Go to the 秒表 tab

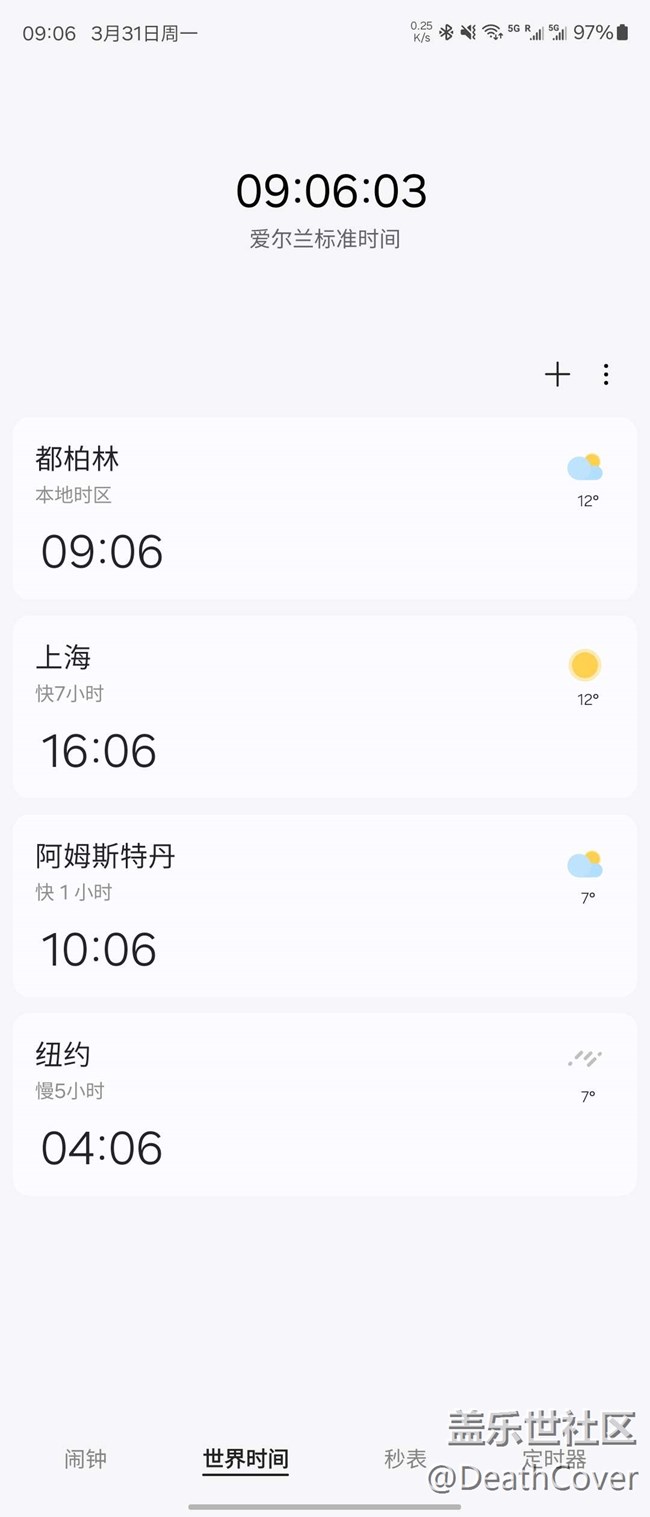405,1459
